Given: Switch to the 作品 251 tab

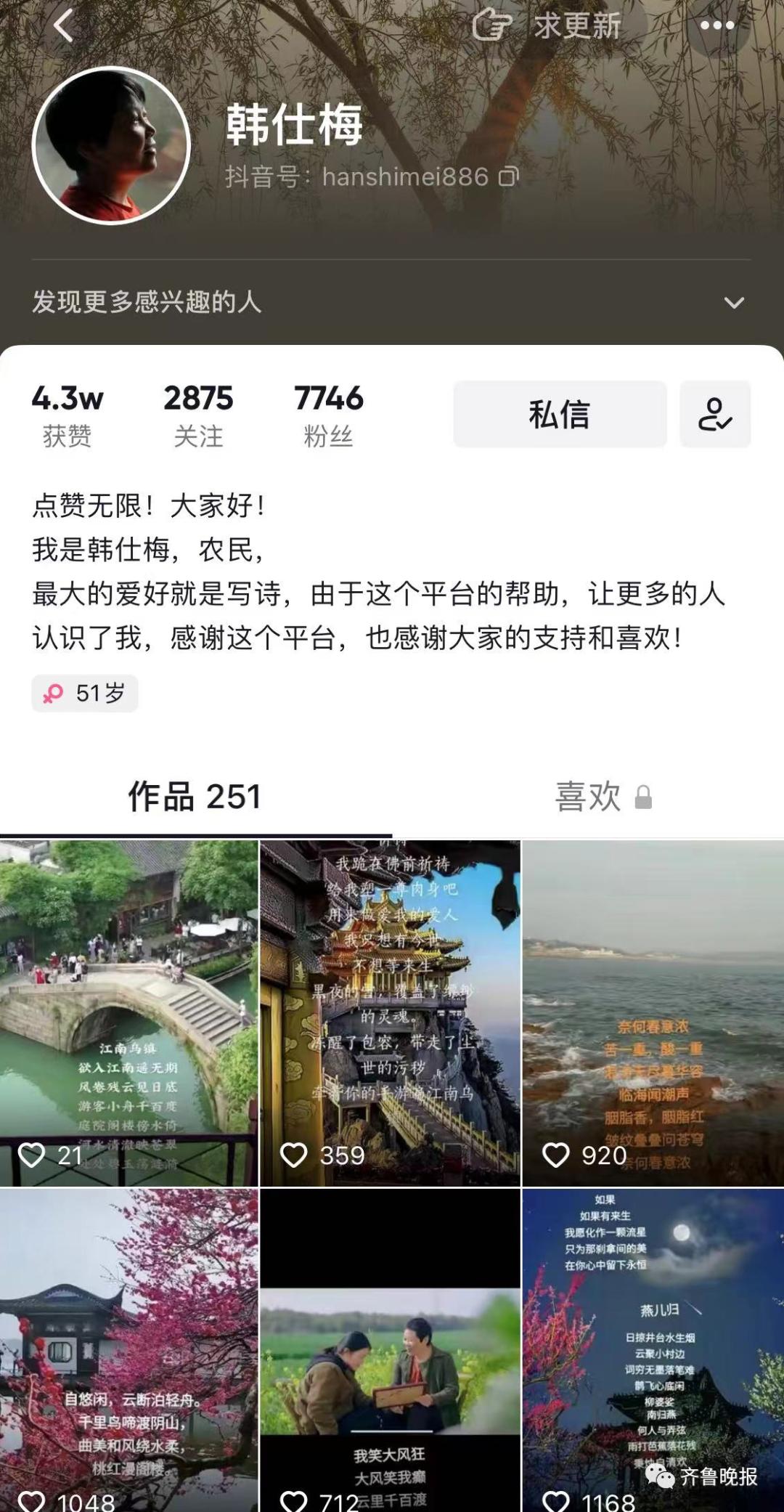Looking at the screenshot, I should [195, 797].
